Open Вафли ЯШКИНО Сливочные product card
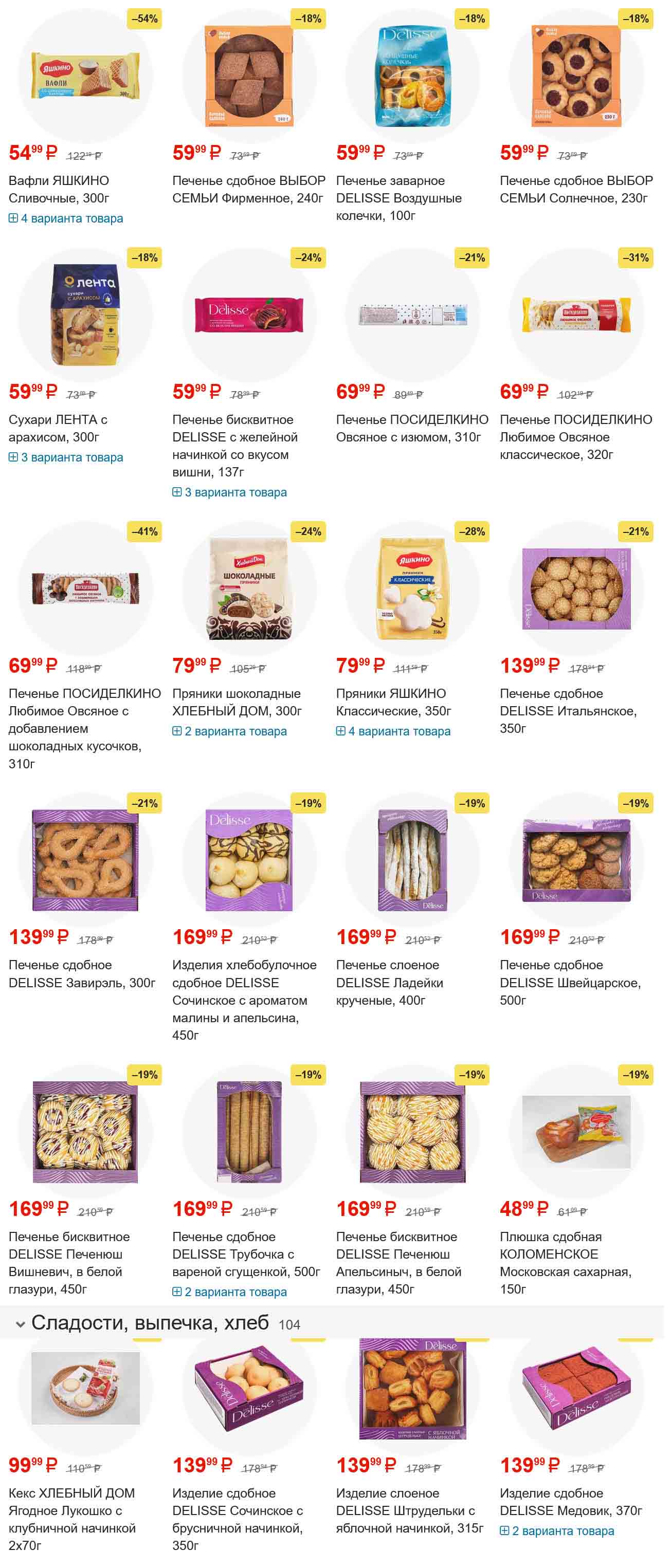 (59, 189)
